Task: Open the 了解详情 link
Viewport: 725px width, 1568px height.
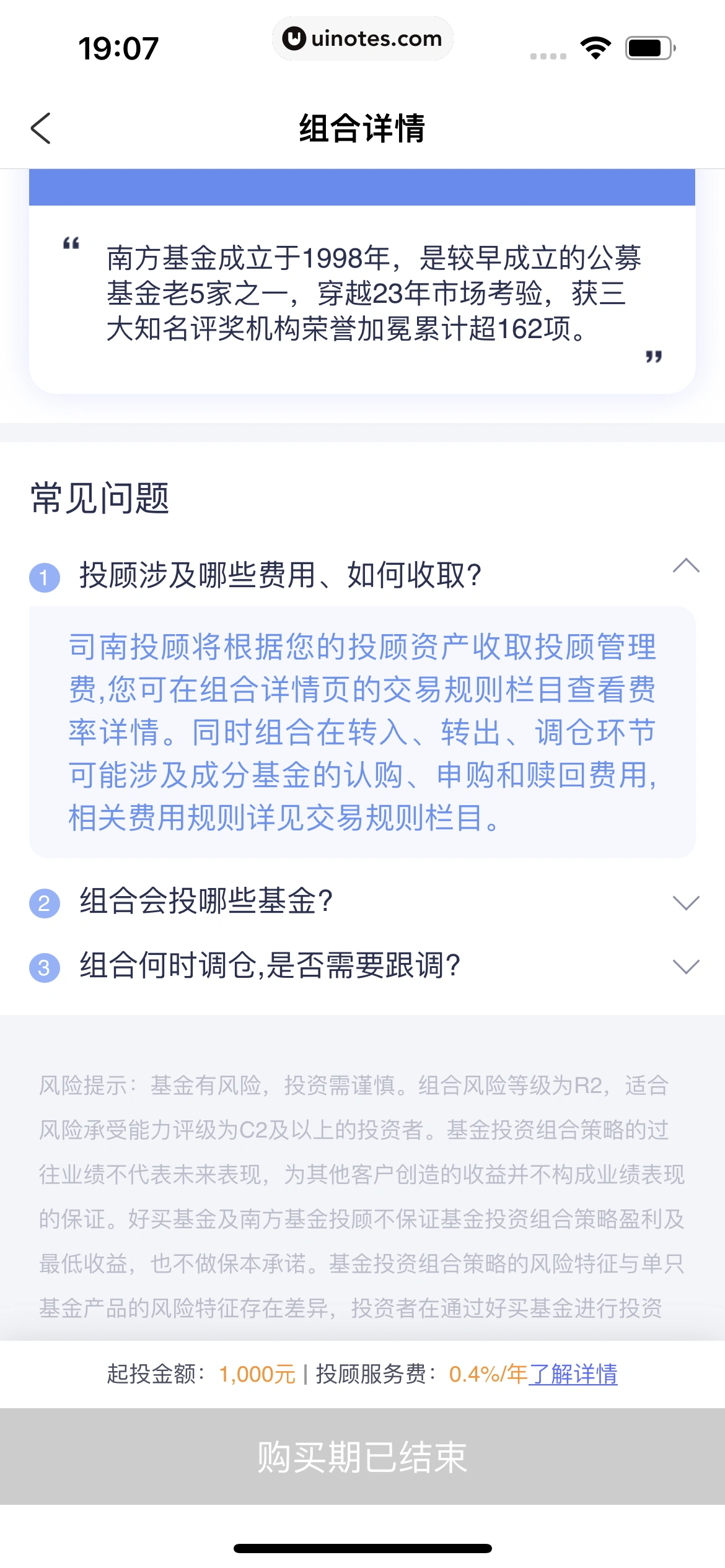Action: click(573, 1374)
